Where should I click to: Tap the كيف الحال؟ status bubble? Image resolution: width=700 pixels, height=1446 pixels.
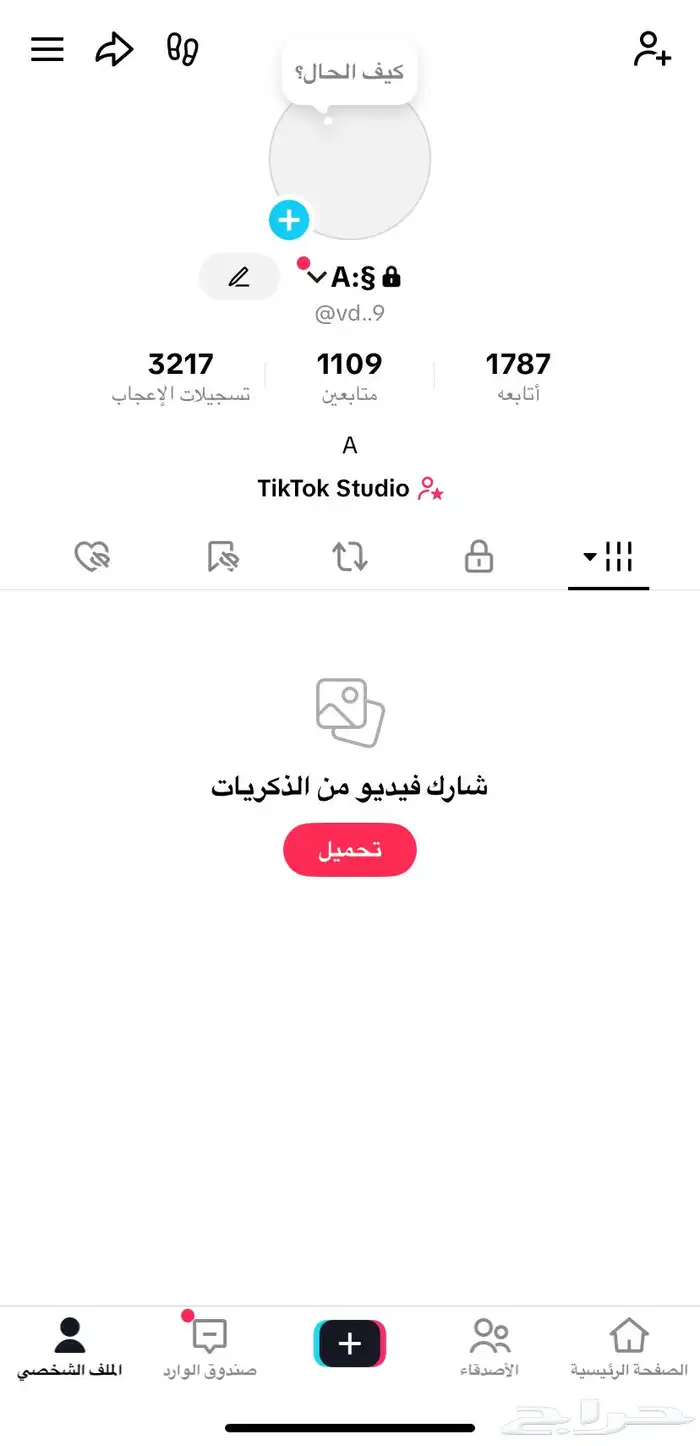[x=349, y=73]
